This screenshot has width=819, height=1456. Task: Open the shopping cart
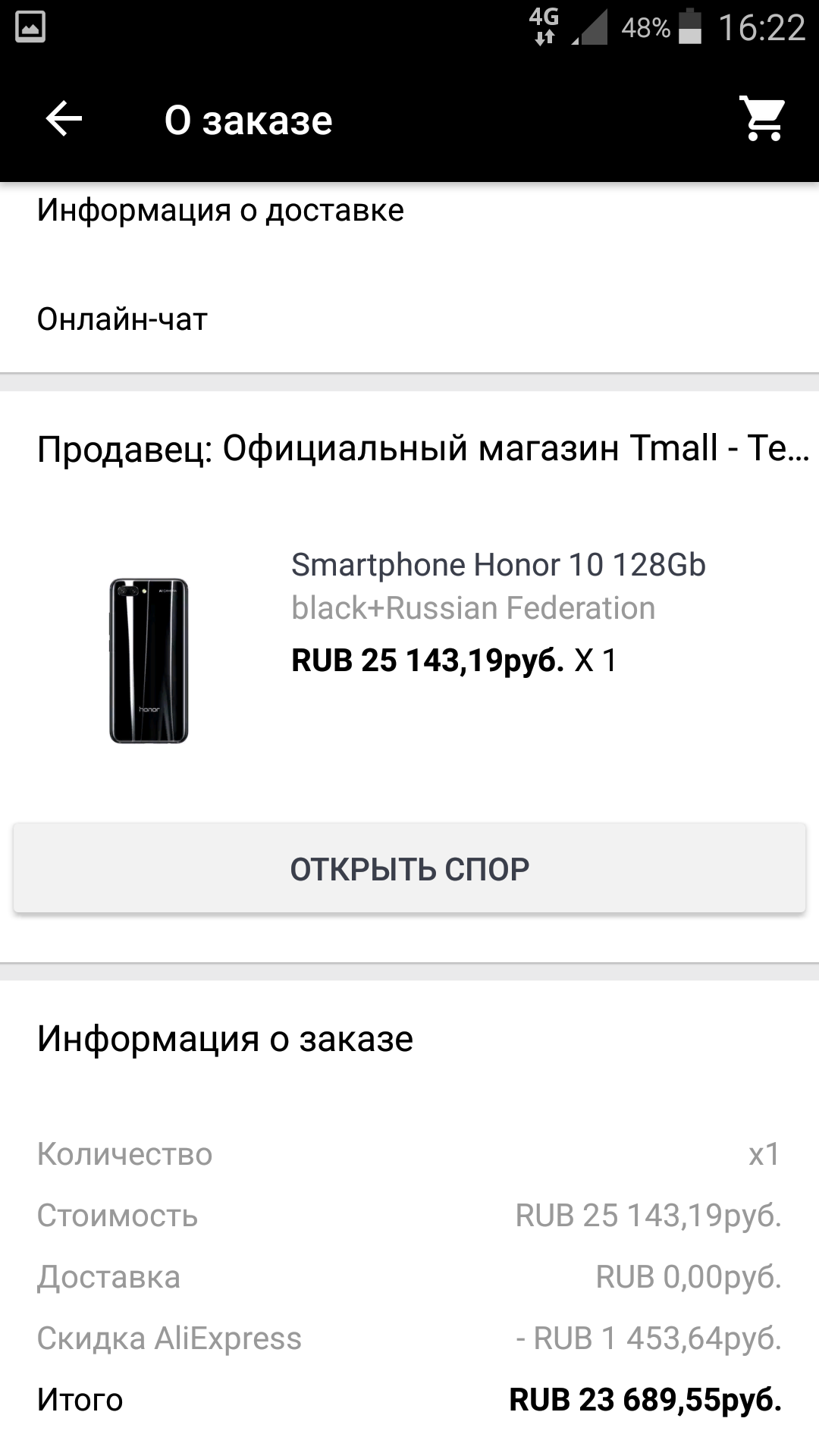click(x=762, y=119)
